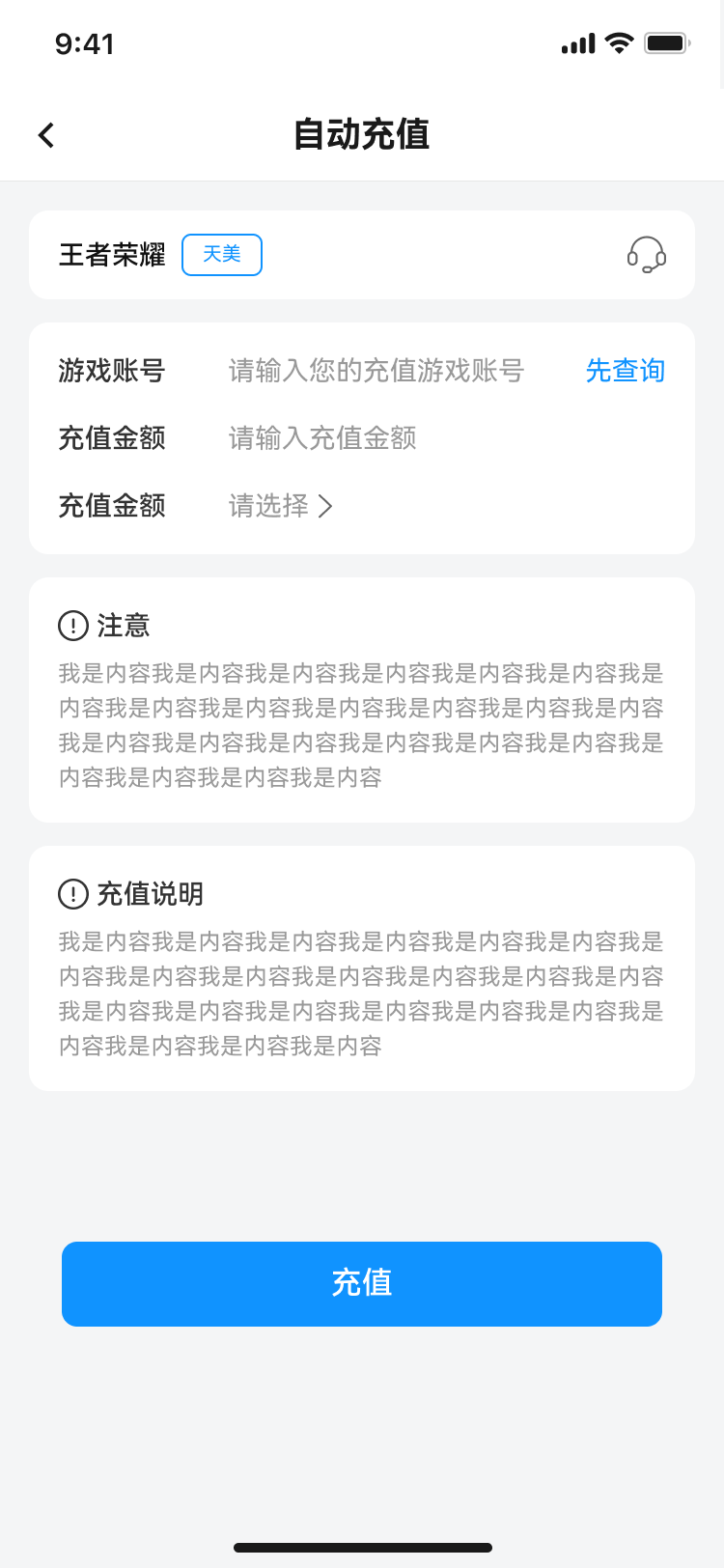The width and height of the screenshot is (724, 1568).
Task: Tap the 天美 tag next to 王者荣耀
Action: (222, 254)
